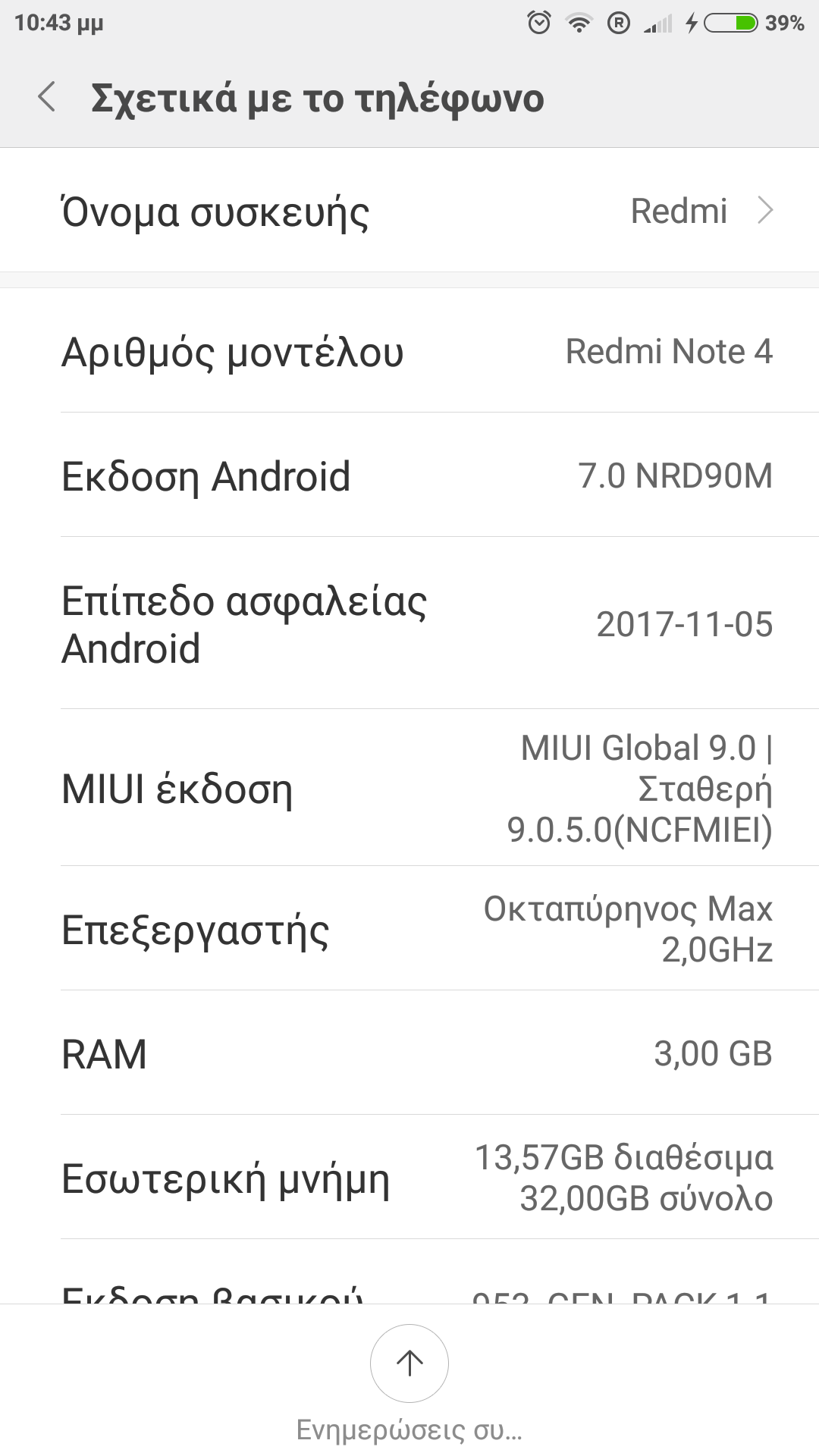The width and height of the screenshot is (819, 1456).
Task: Tap the Ενημερώσεις συστήματος arrow button
Action: click(x=409, y=1363)
